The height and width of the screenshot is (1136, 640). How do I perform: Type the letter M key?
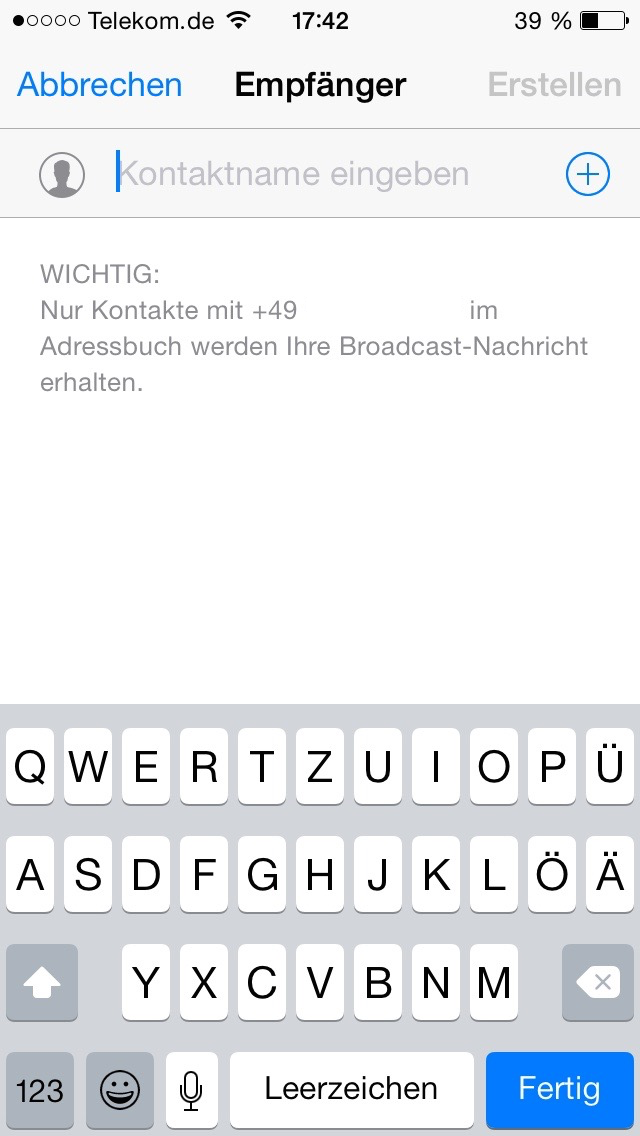pyautogui.click(x=494, y=982)
